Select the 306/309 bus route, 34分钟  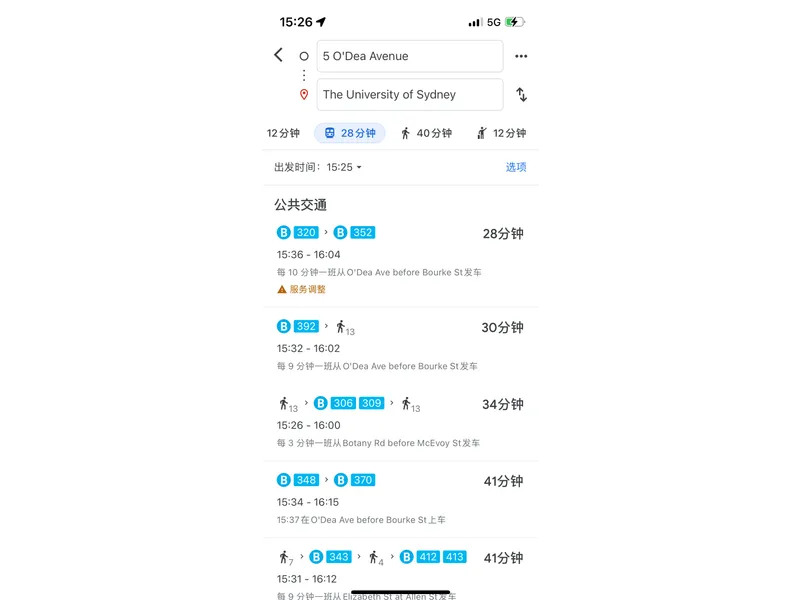(x=400, y=423)
